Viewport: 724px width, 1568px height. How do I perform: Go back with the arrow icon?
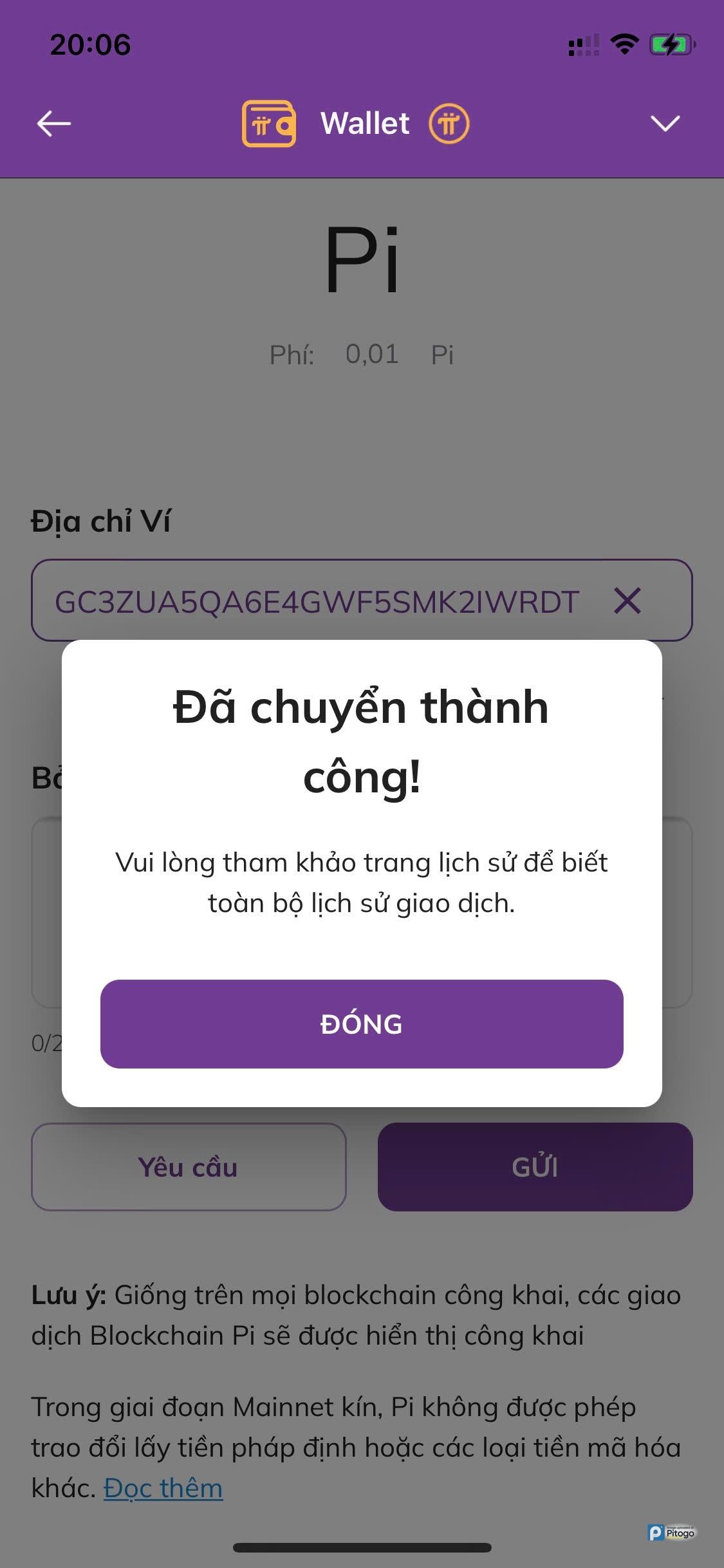(x=54, y=124)
